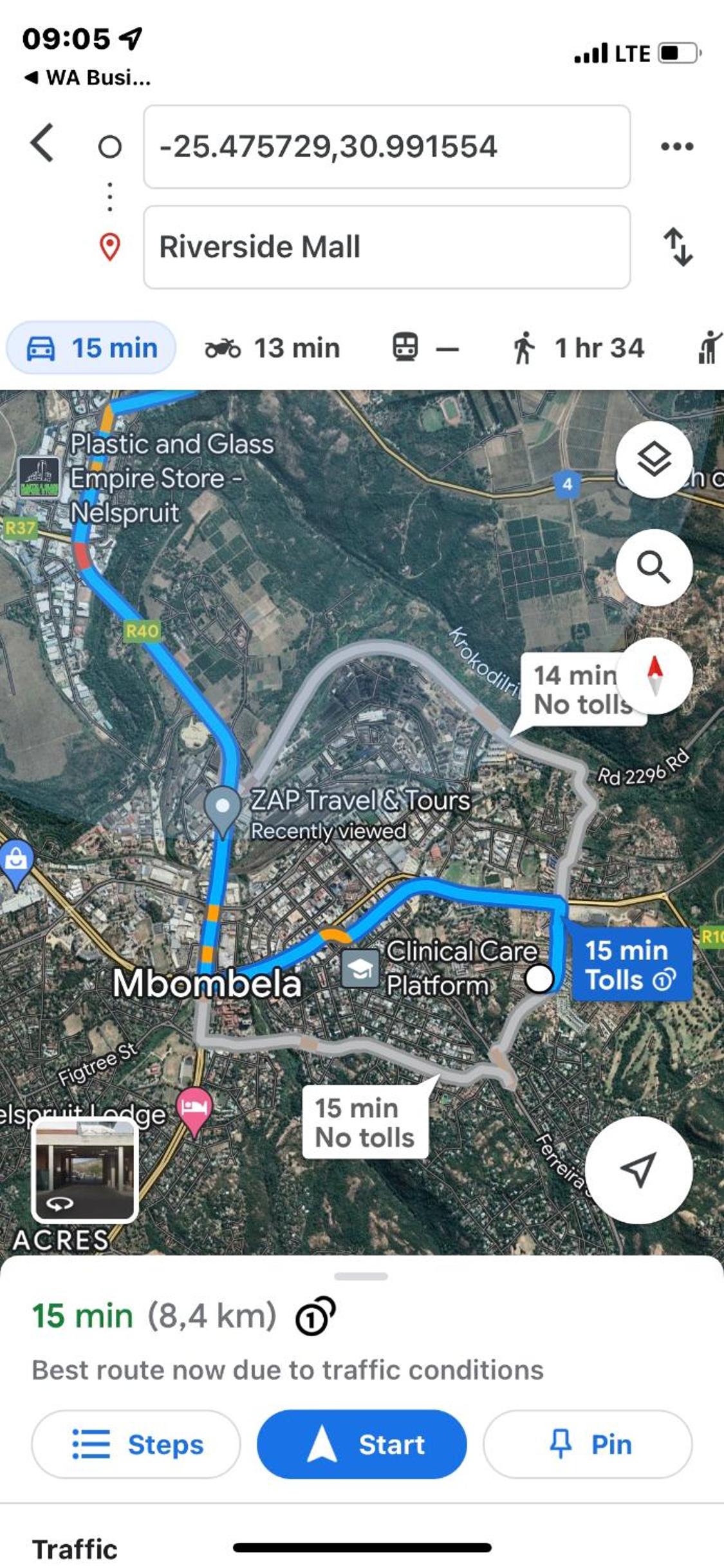
Task: Swap start and destination
Action: coord(678,247)
